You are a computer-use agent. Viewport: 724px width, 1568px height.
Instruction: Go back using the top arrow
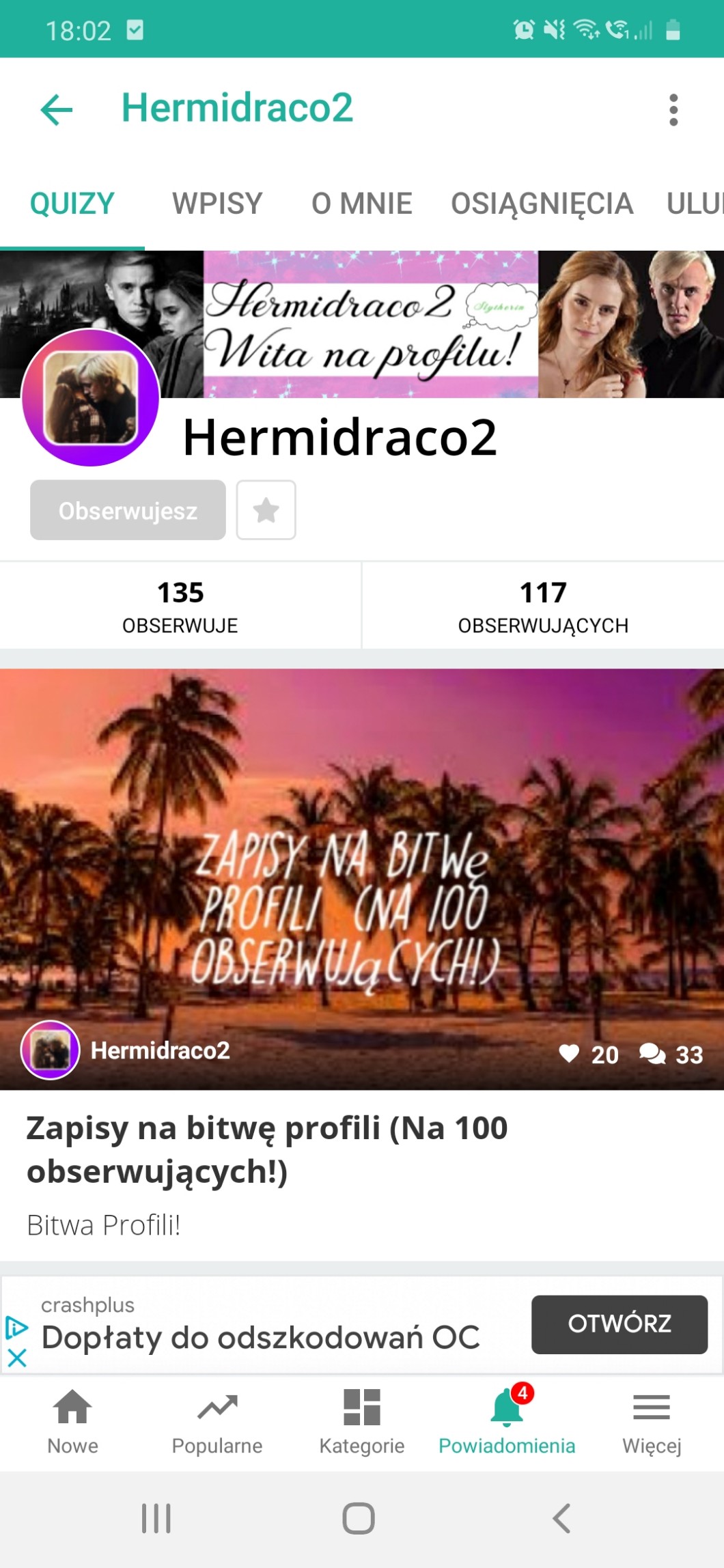coord(57,110)
